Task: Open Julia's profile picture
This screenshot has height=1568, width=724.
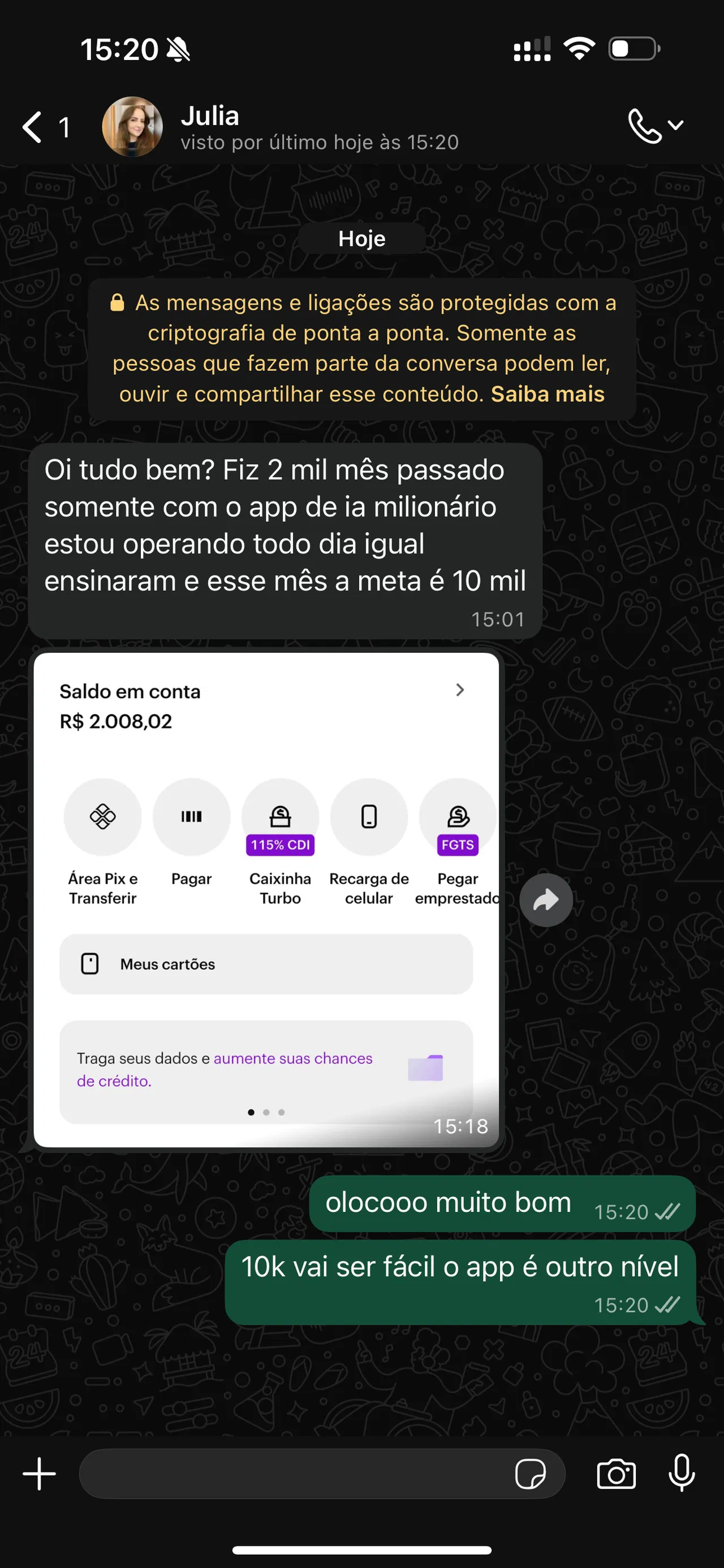Action: click(132, 127)
